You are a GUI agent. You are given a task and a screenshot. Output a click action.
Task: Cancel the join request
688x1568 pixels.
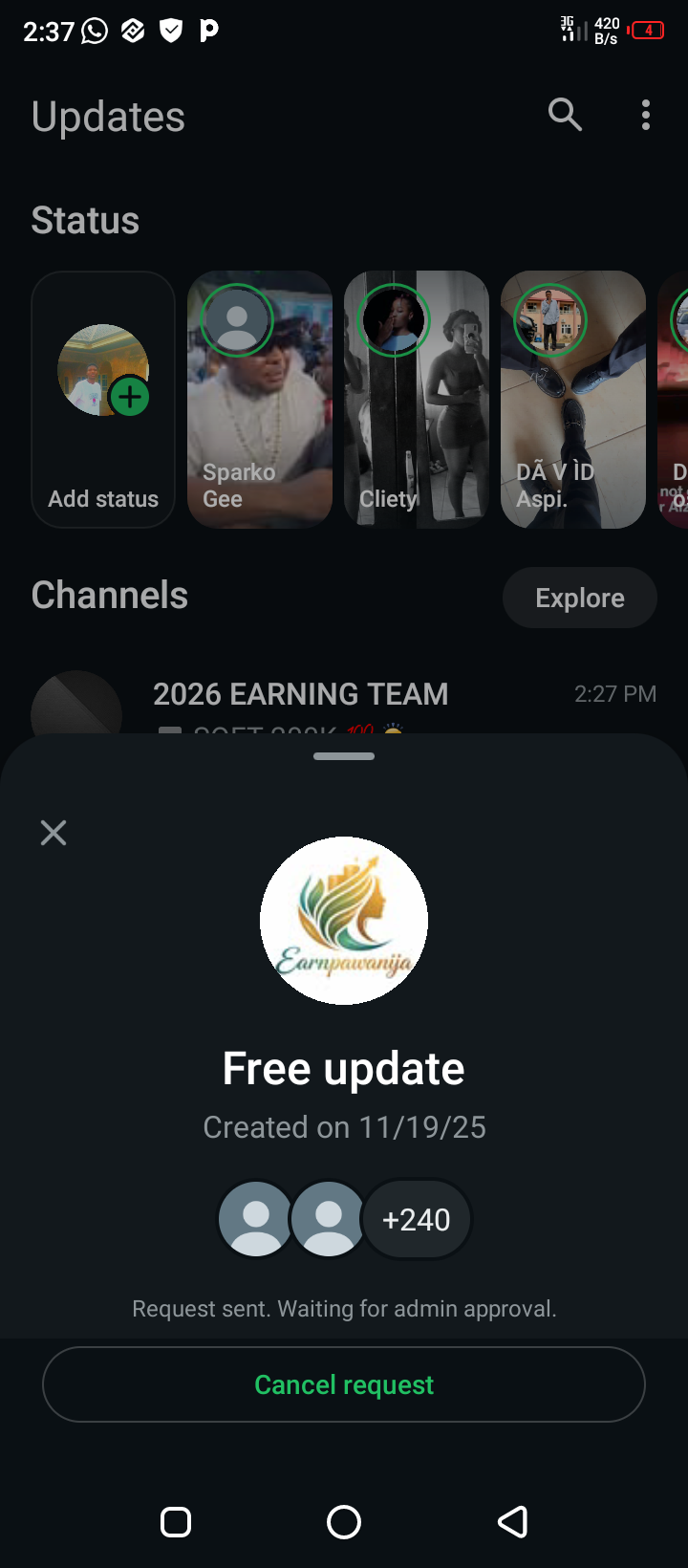pyautogui.click(x=344, y=1384)
